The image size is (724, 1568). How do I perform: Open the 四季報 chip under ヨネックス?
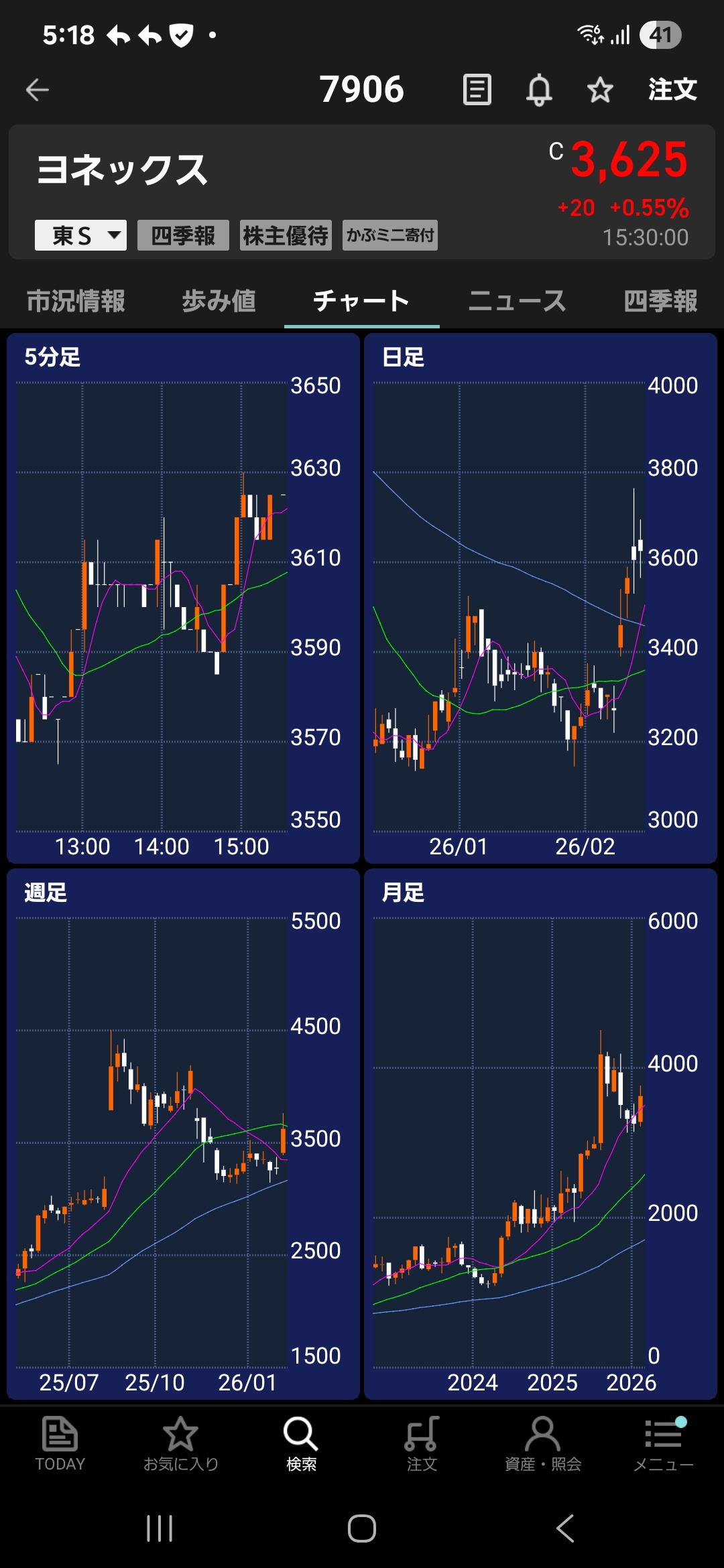click(x=183, y=235)
